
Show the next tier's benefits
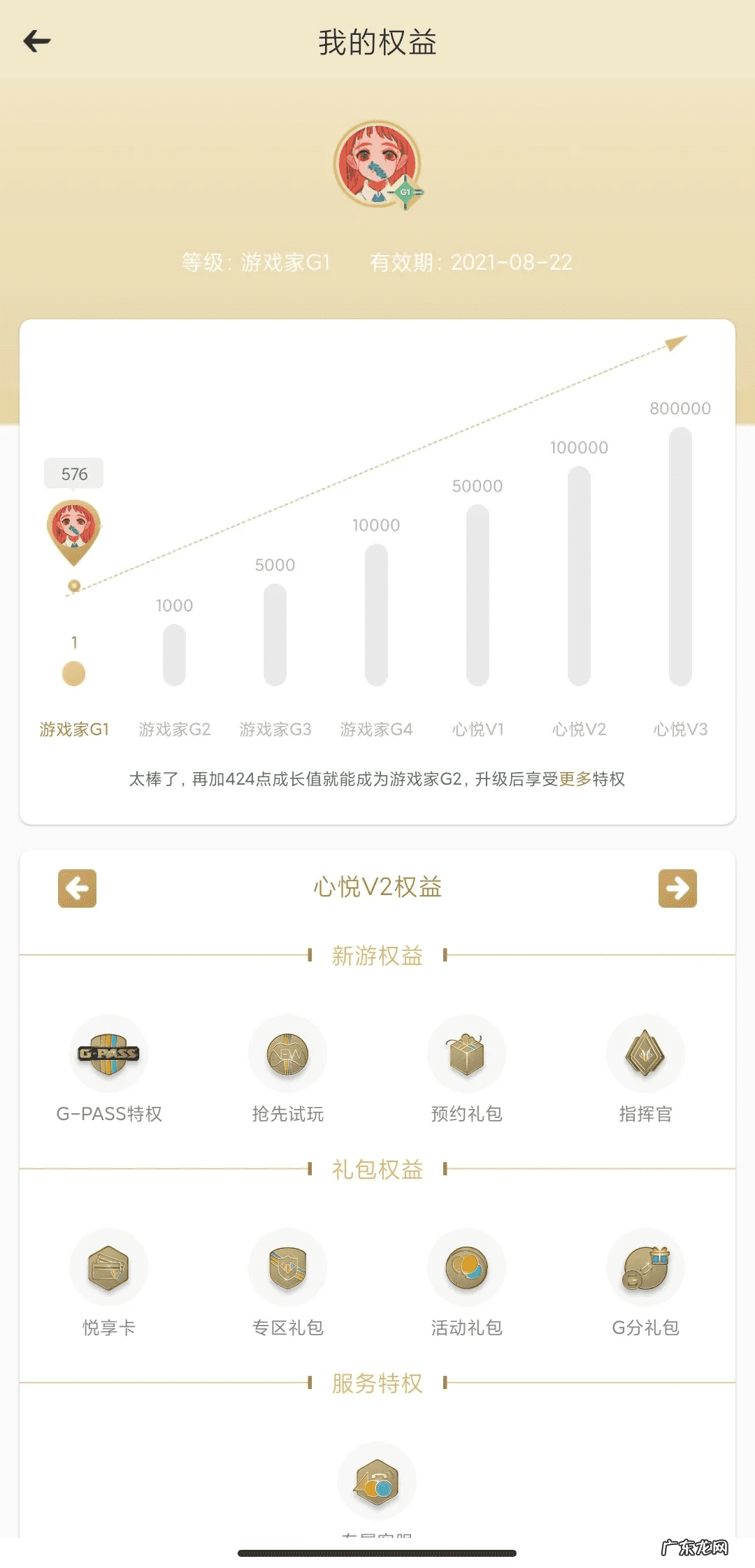click(x=677, y=888)
